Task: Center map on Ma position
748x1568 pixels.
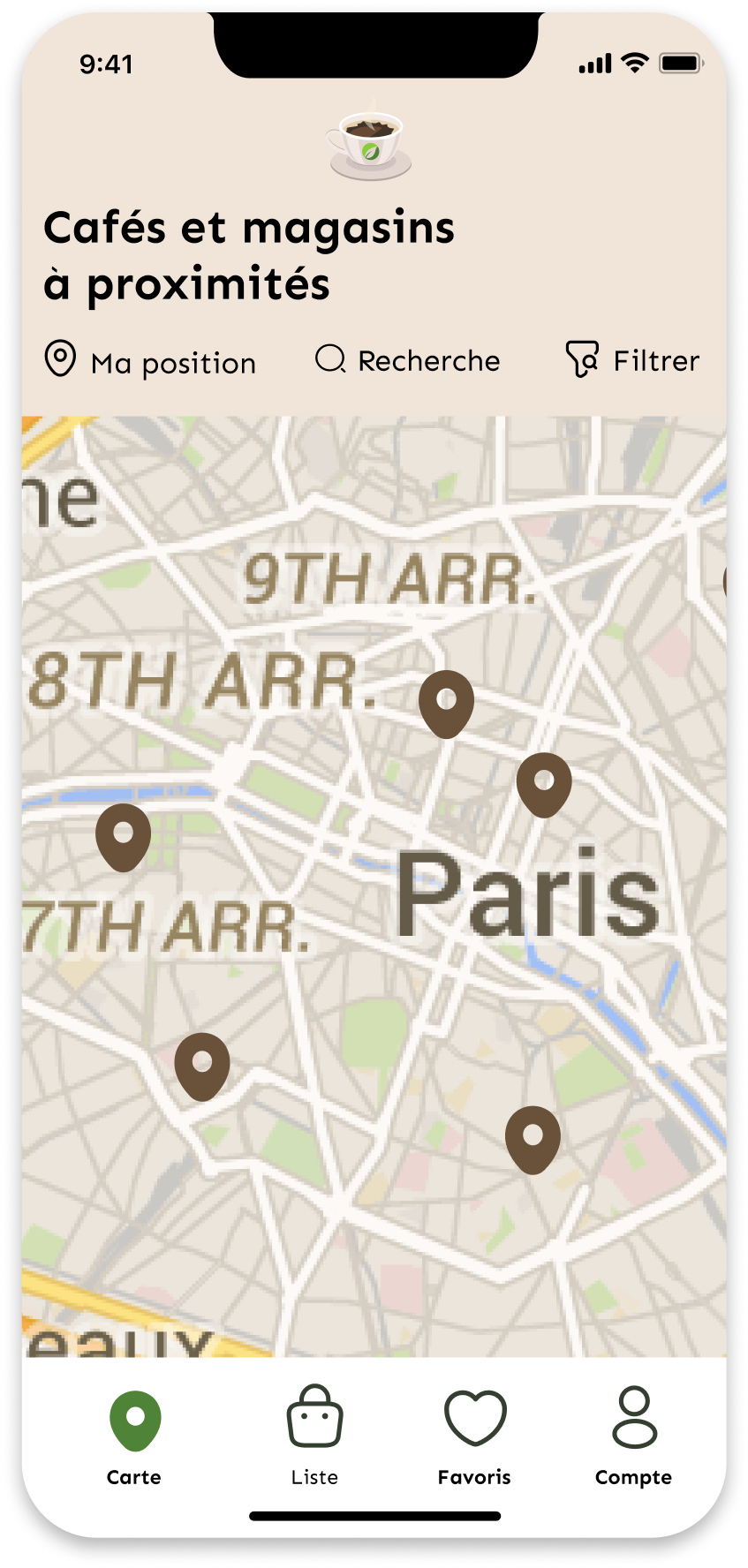Action: click(x=150, y=362)
